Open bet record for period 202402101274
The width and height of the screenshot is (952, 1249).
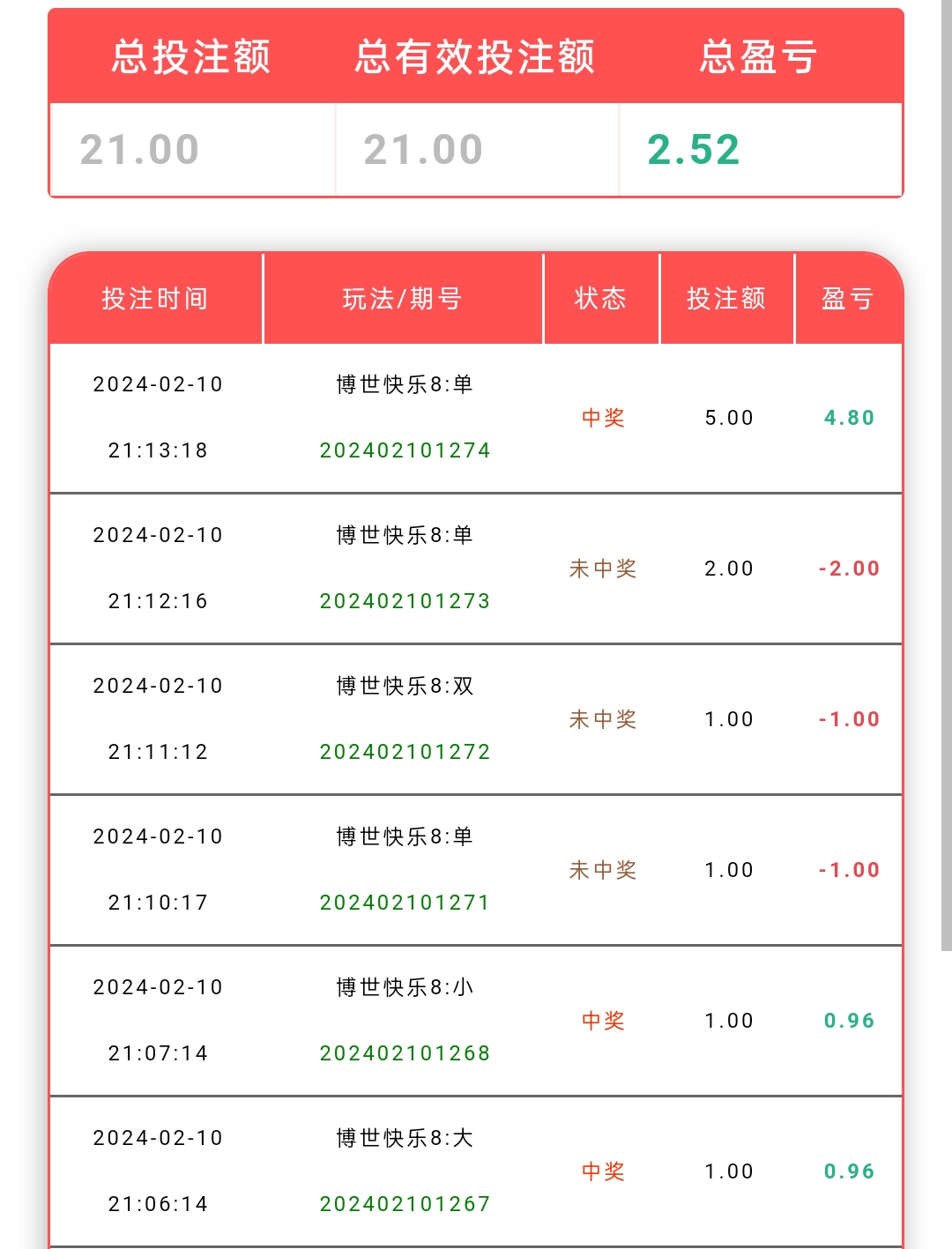405,450
